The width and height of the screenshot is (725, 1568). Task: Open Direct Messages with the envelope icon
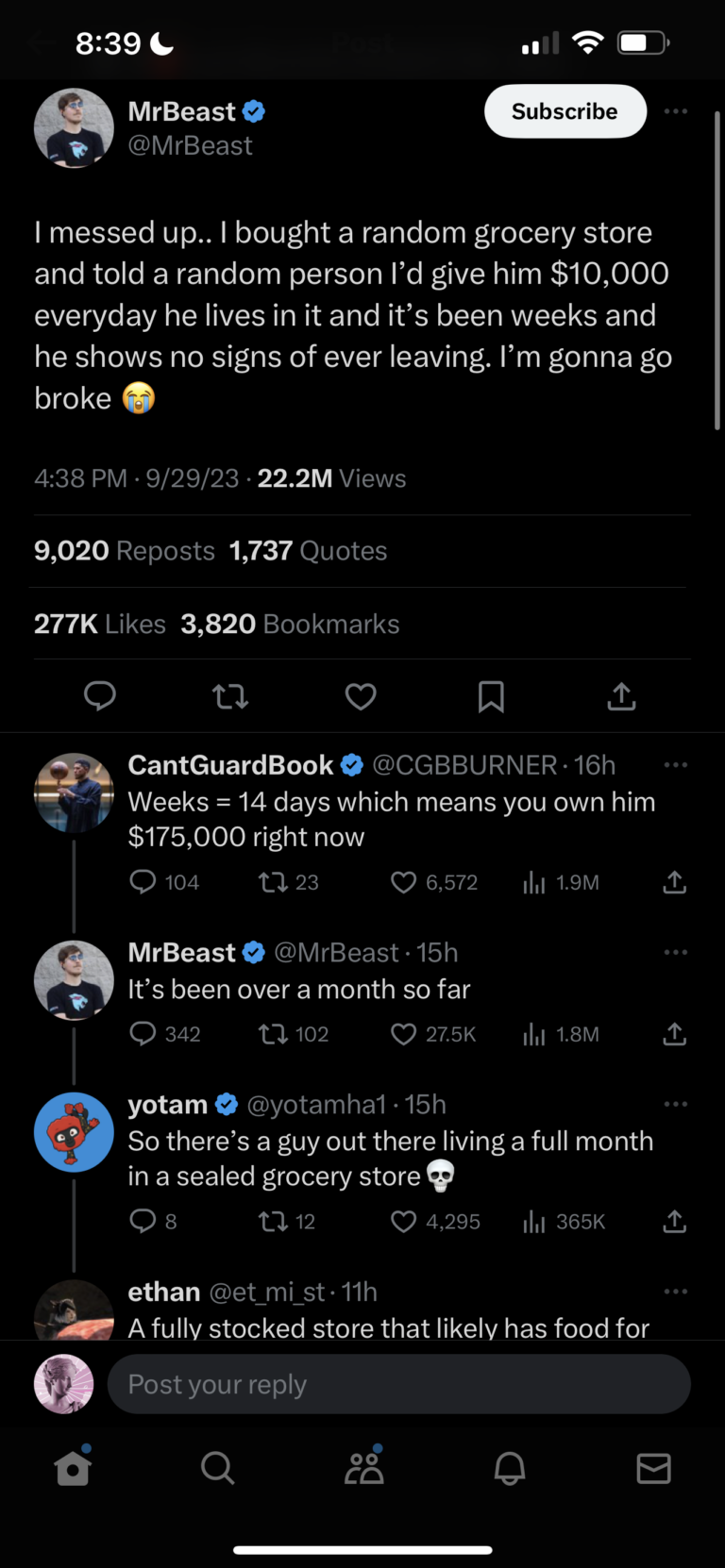pyautogui.click(x=654, y=1468)
